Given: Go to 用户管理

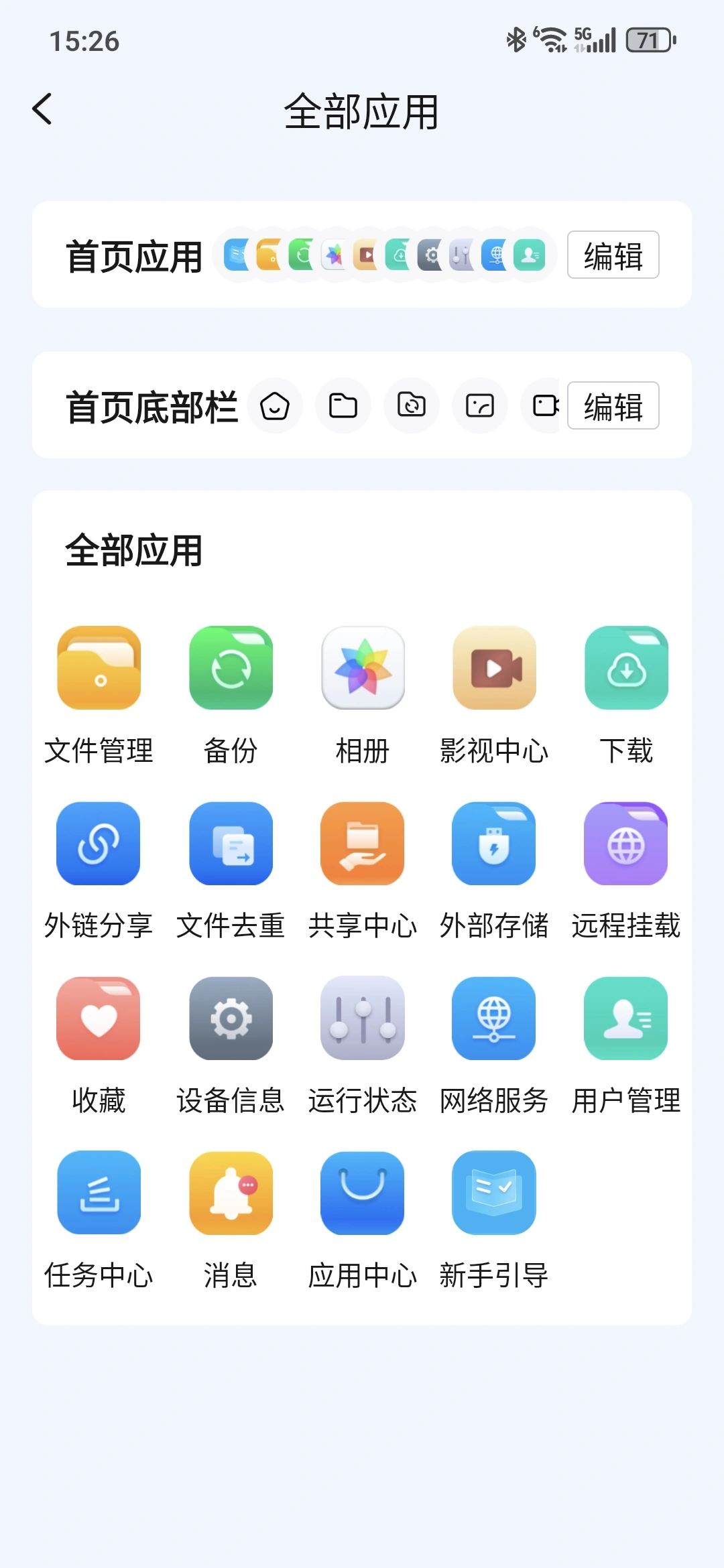Looking at the screenshot, I should [x=626, y=1019].
